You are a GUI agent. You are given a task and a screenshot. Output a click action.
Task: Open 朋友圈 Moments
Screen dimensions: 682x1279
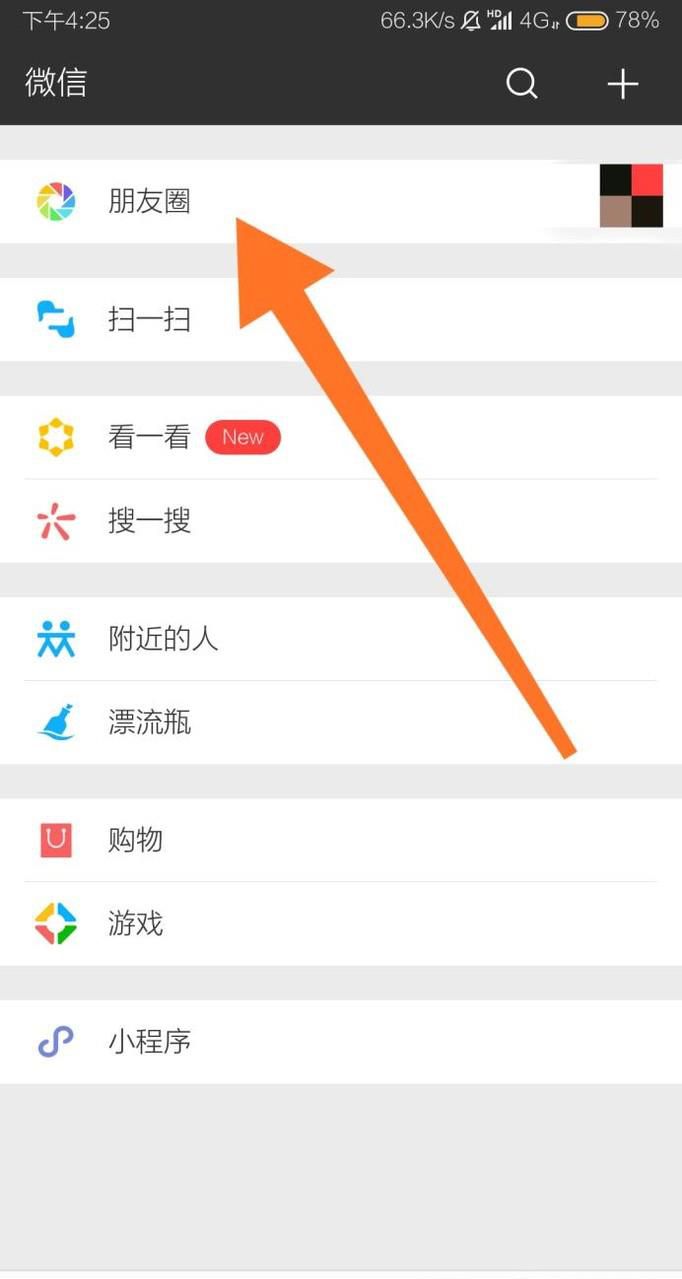pyautogui.click(x=149, y=201)
